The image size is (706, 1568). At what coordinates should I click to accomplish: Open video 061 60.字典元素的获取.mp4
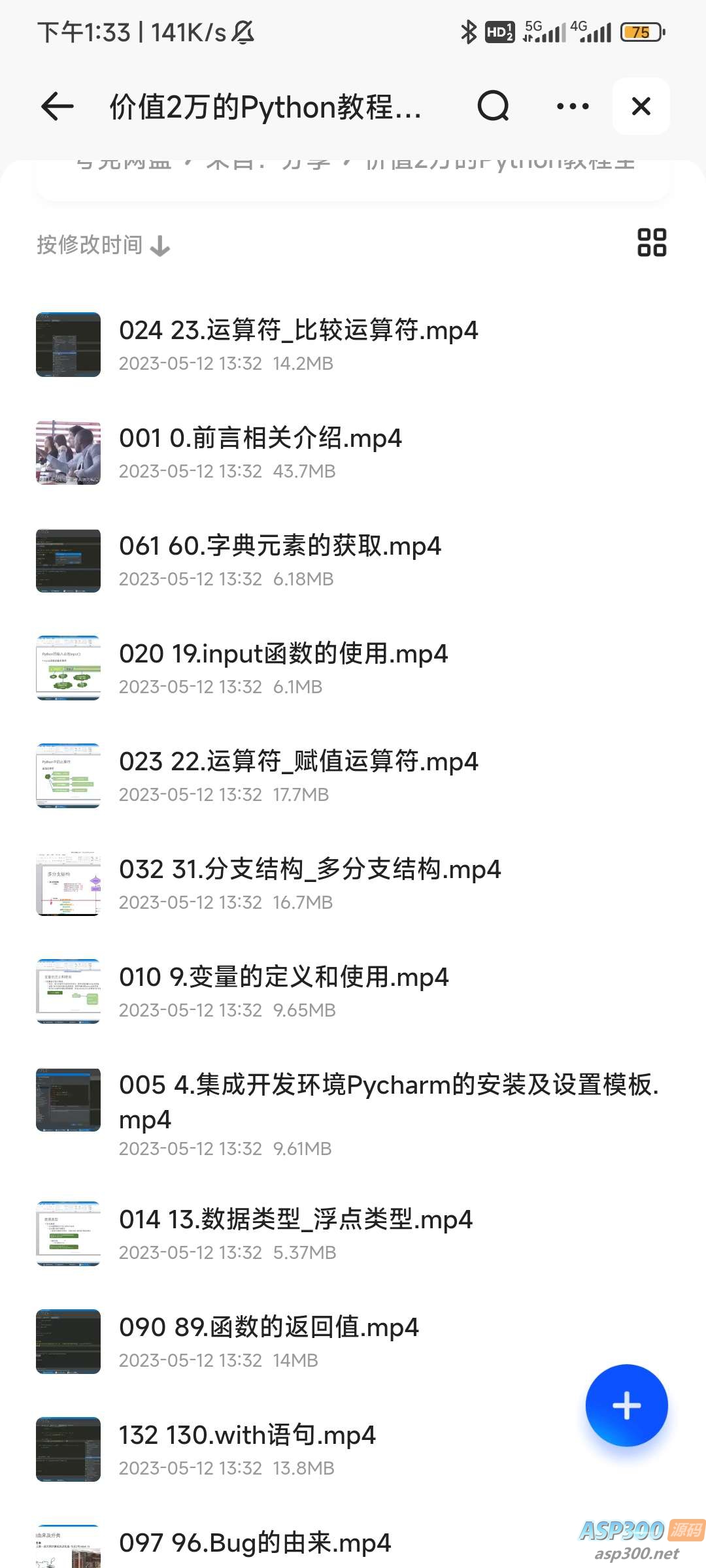pos(280,546)
